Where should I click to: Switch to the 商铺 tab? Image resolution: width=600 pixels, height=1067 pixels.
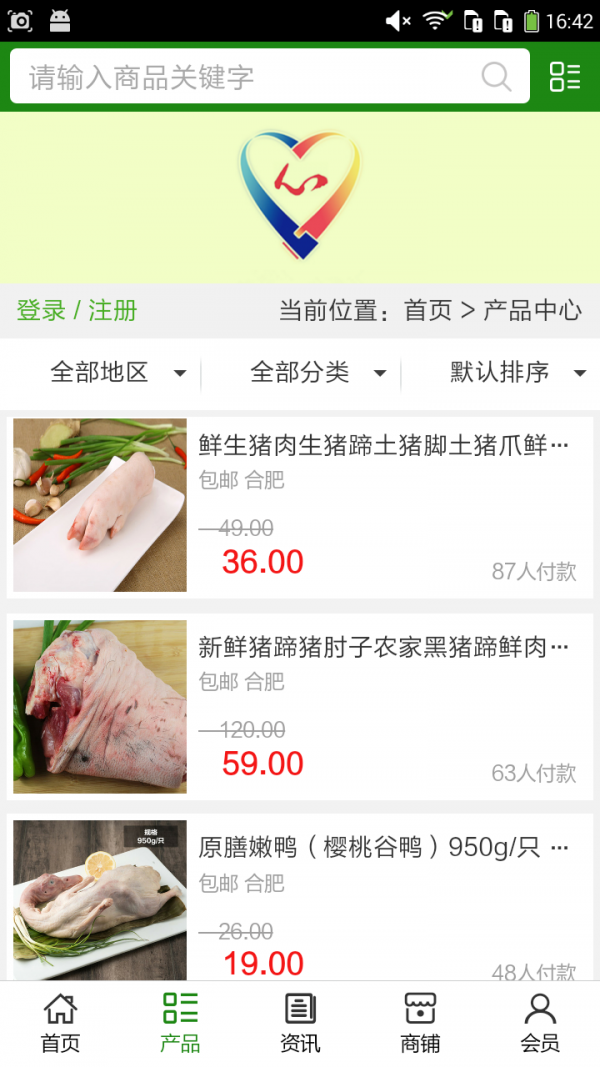(x=420, y=1023)
